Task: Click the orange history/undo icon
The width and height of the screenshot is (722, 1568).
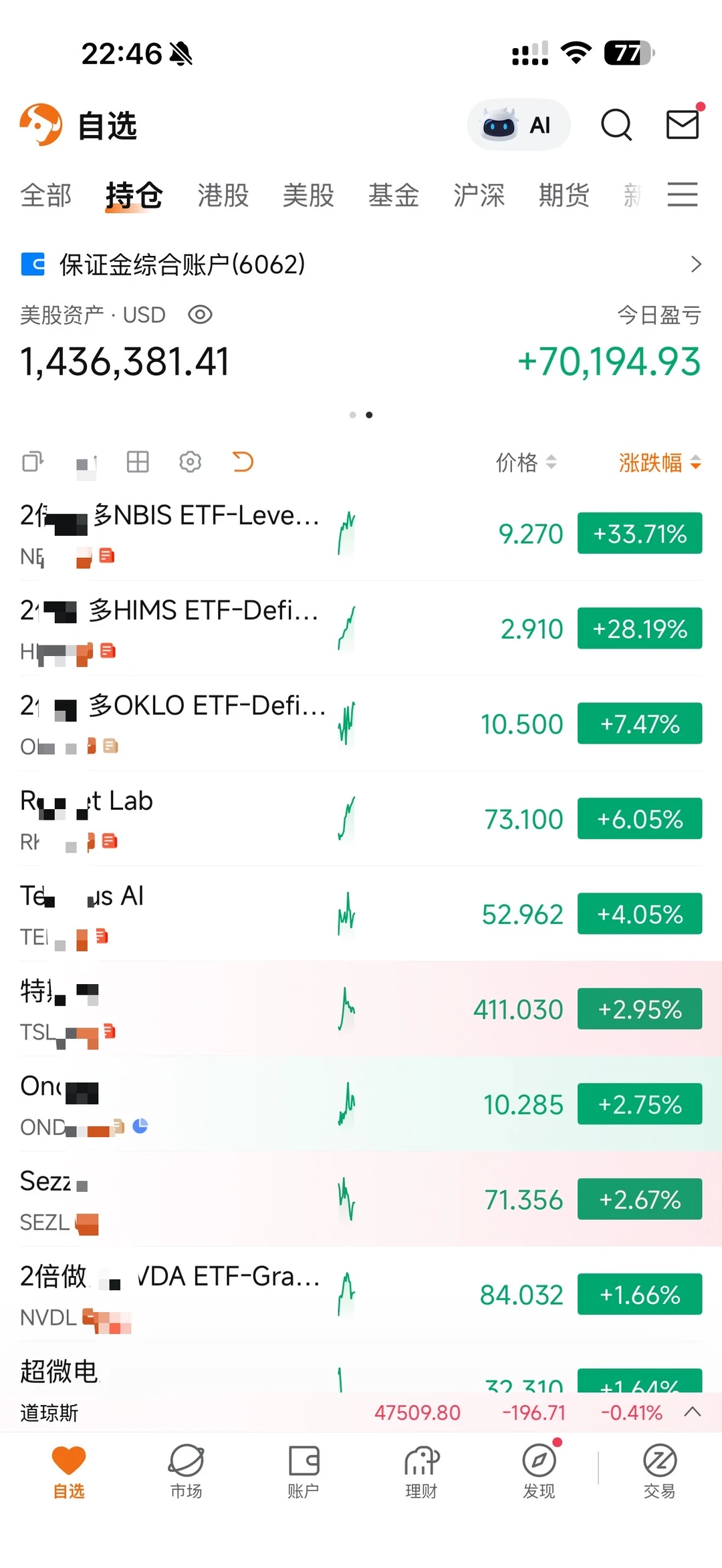Action: point(243,461)
